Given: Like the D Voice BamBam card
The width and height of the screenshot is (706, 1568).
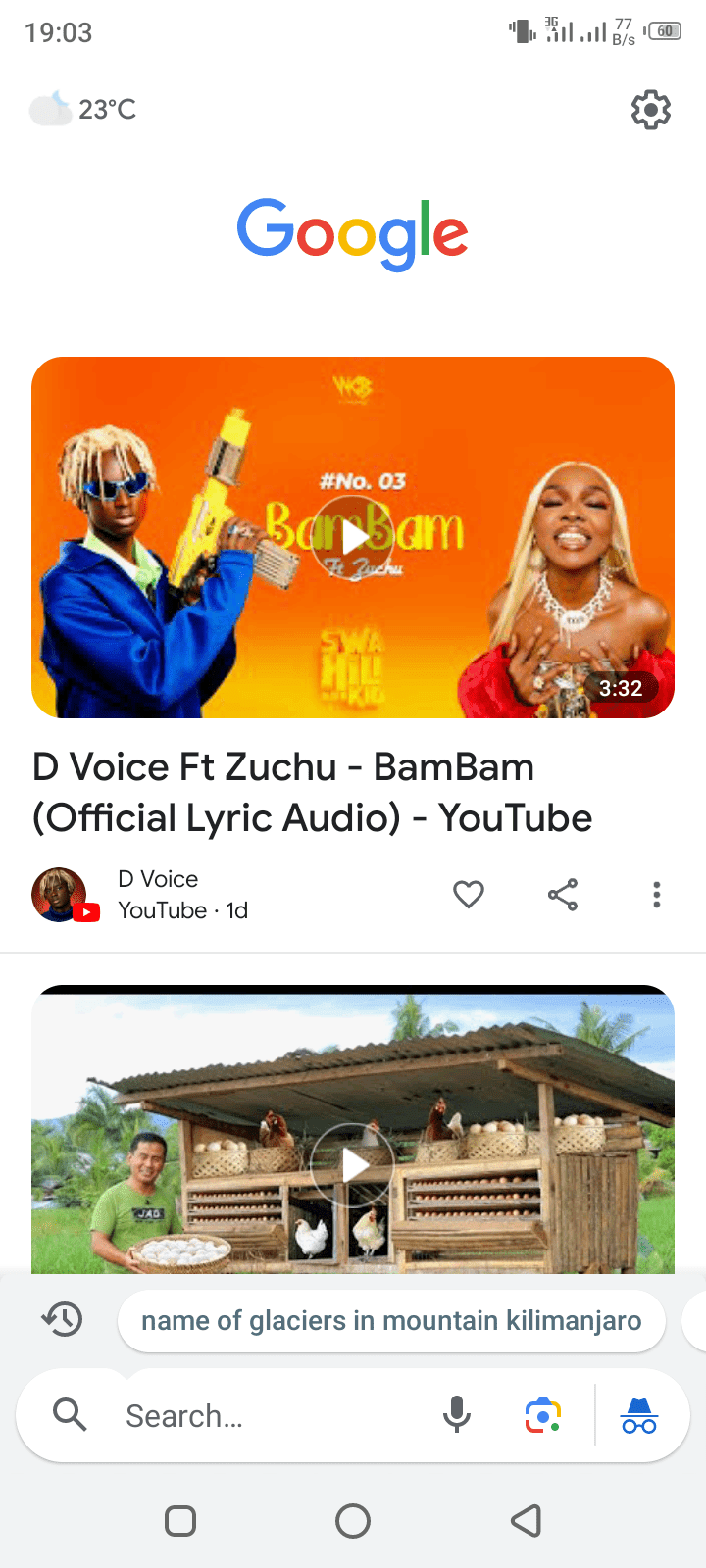Looking at the screenshot, I should [x=469, y=894].
